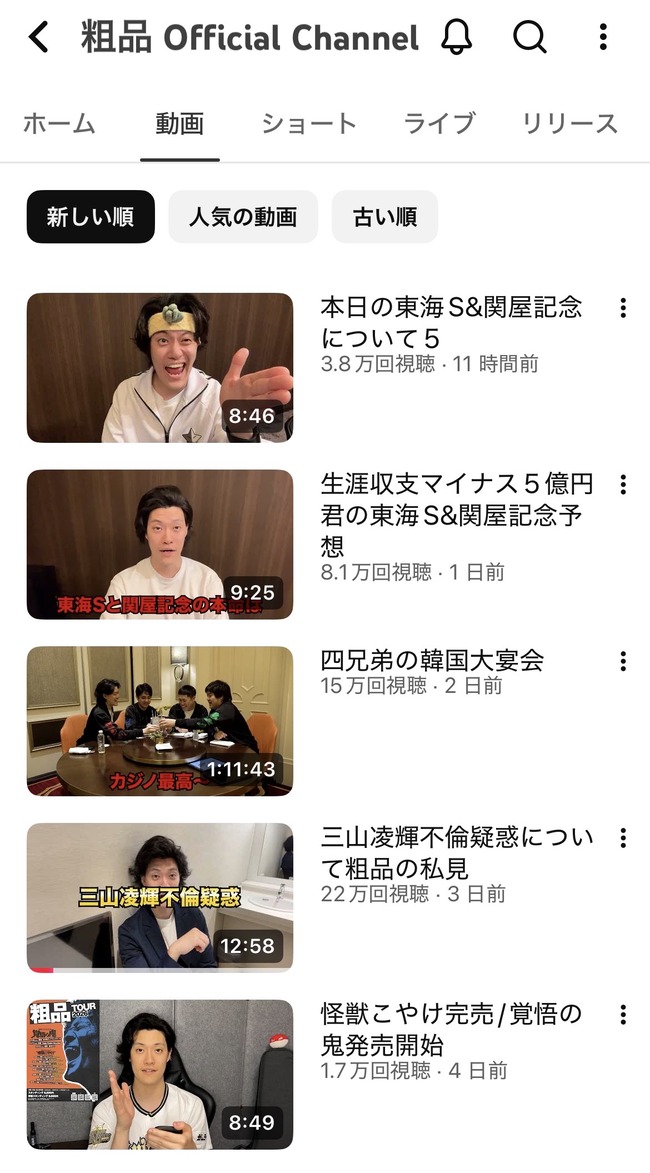The width and height of the screenshot is (650, 1173).
Task: Open the channel notification bell
Action: click(x=456, y=37)
